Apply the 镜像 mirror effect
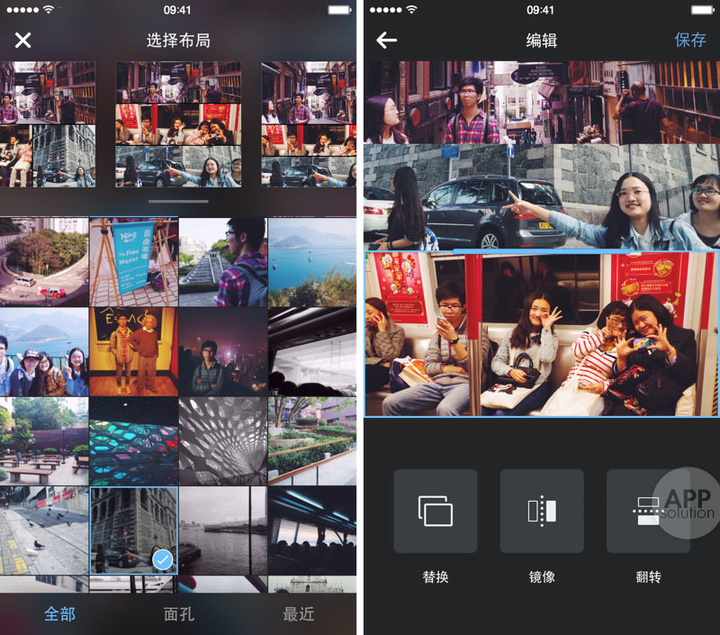This screenshot has height=635, width=720. click(541, 512)
